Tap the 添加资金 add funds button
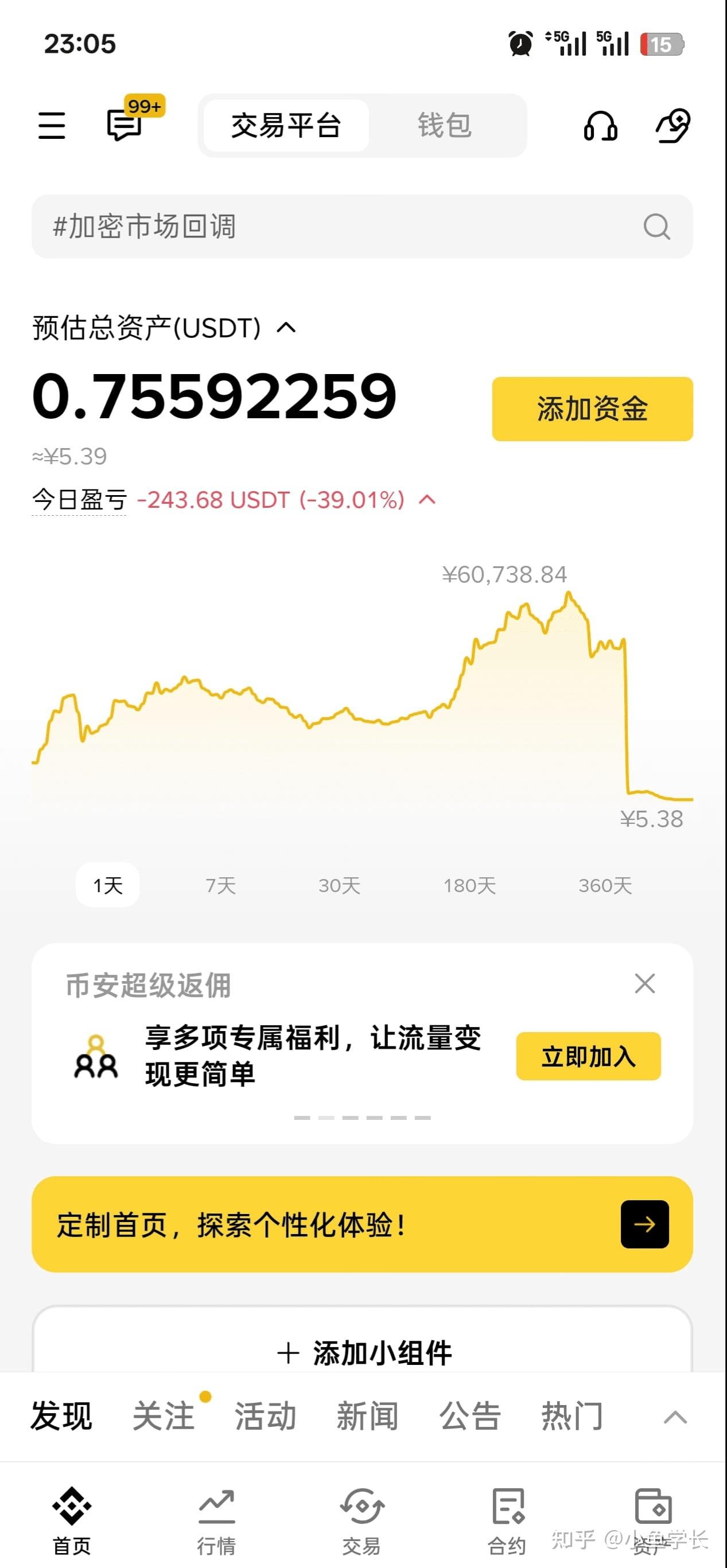The width and height of the screenshot is (727, 1568). coord(592,409)
